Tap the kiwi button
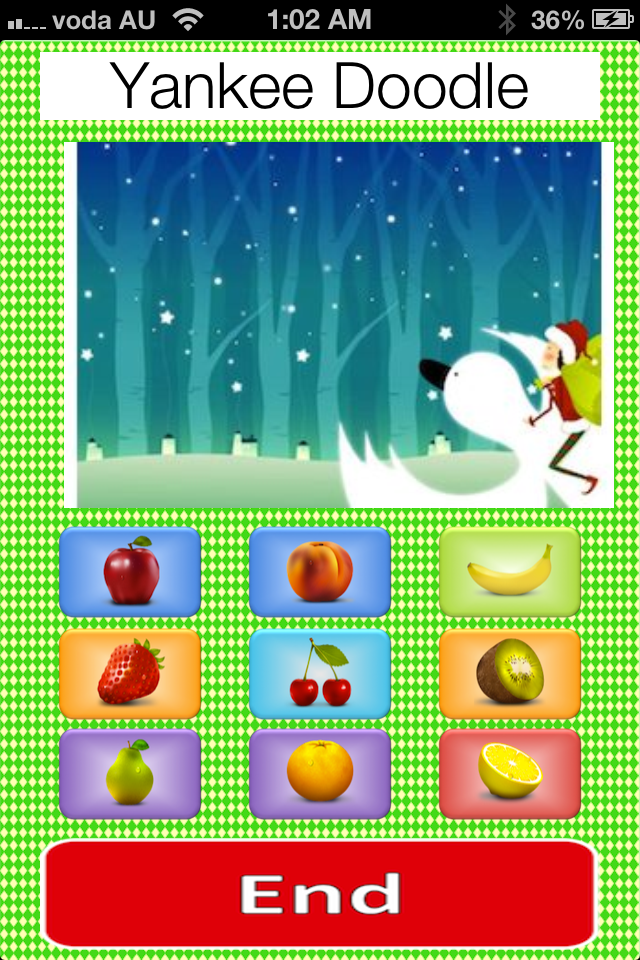The width and height of the screenshot is (640, 960). coord(510,673)
